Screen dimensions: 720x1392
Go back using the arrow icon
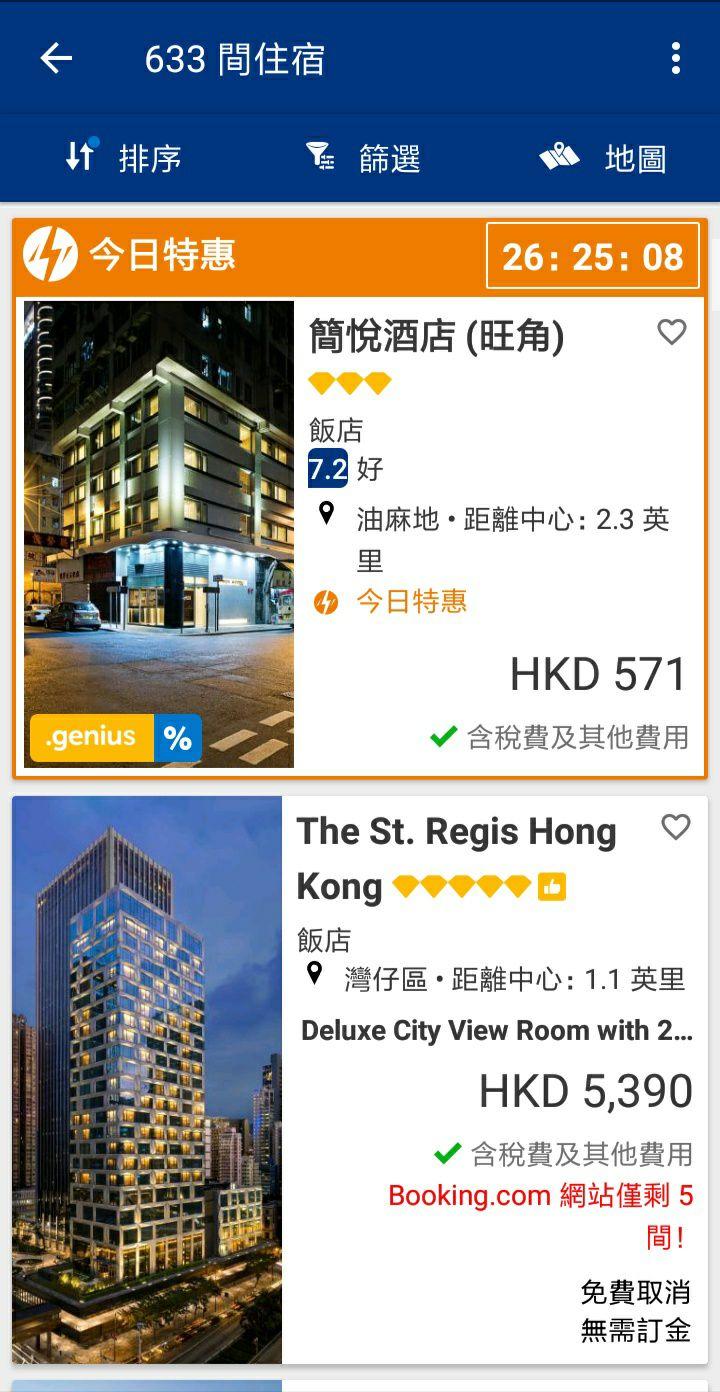(56, 59)
